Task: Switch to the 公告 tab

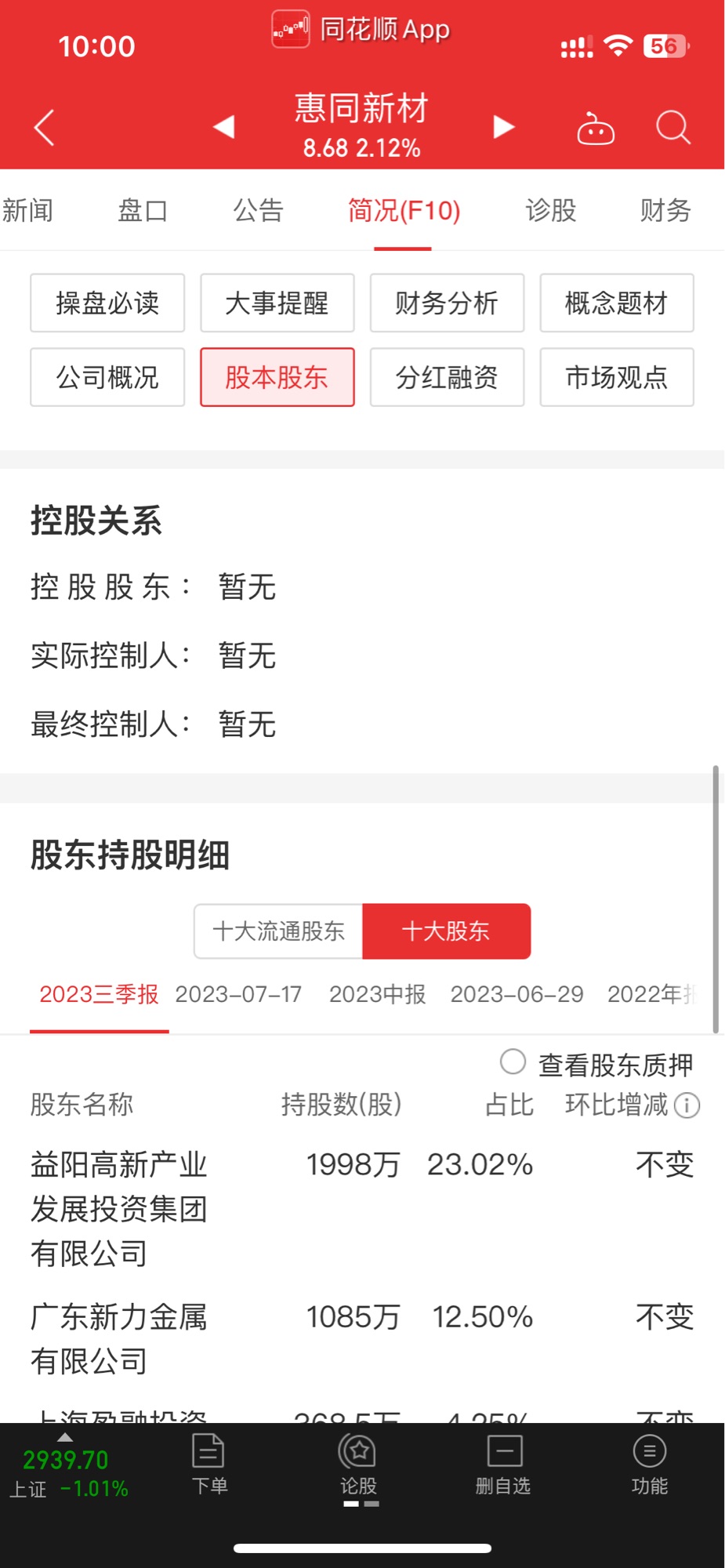Action: coord(258,210)
